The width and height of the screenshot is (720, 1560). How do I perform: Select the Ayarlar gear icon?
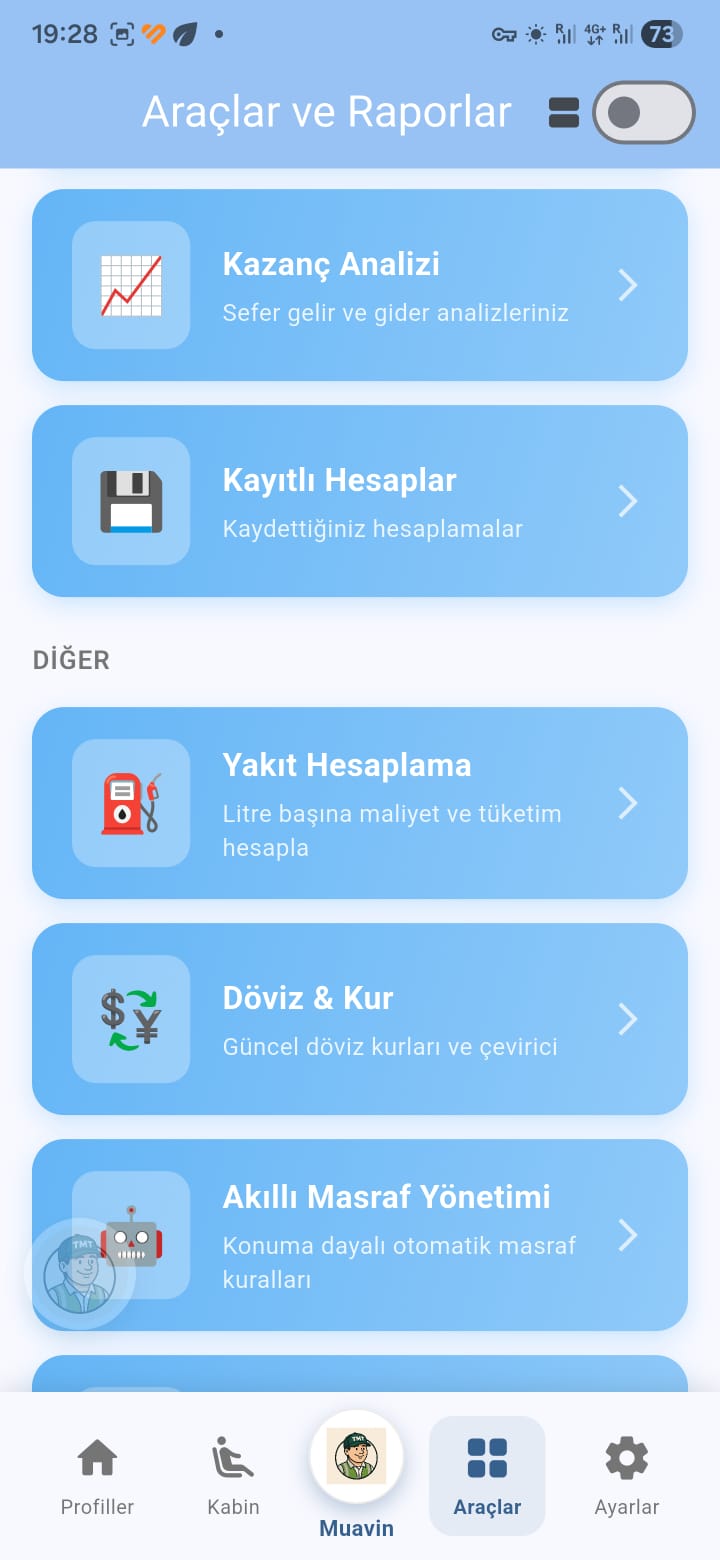(x=626, y=1460)
